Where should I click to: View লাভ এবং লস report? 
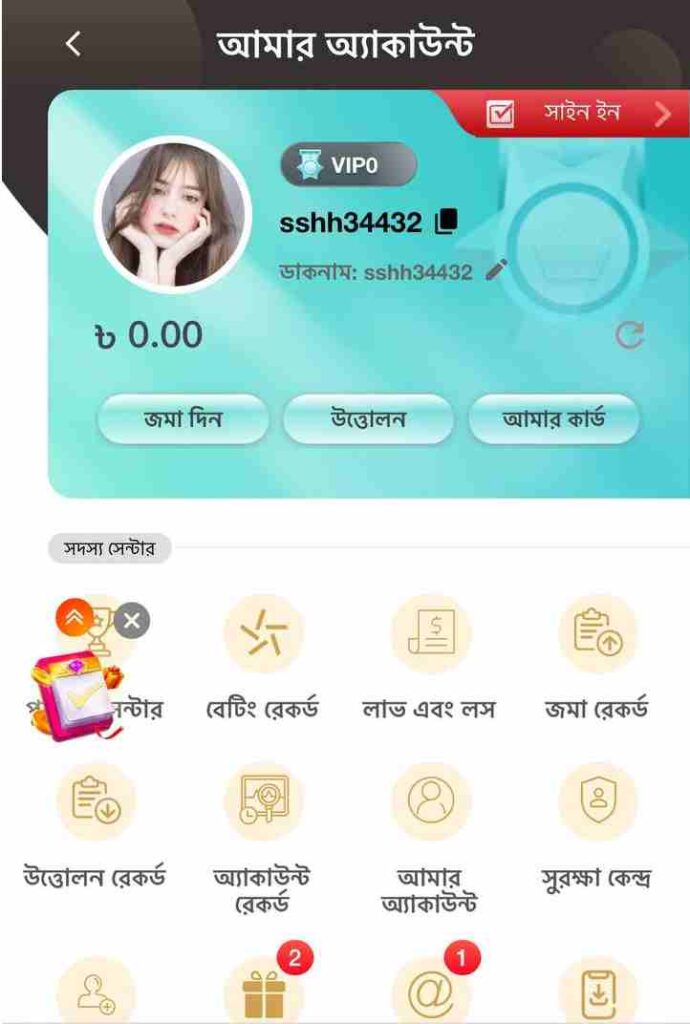point(430,635)
